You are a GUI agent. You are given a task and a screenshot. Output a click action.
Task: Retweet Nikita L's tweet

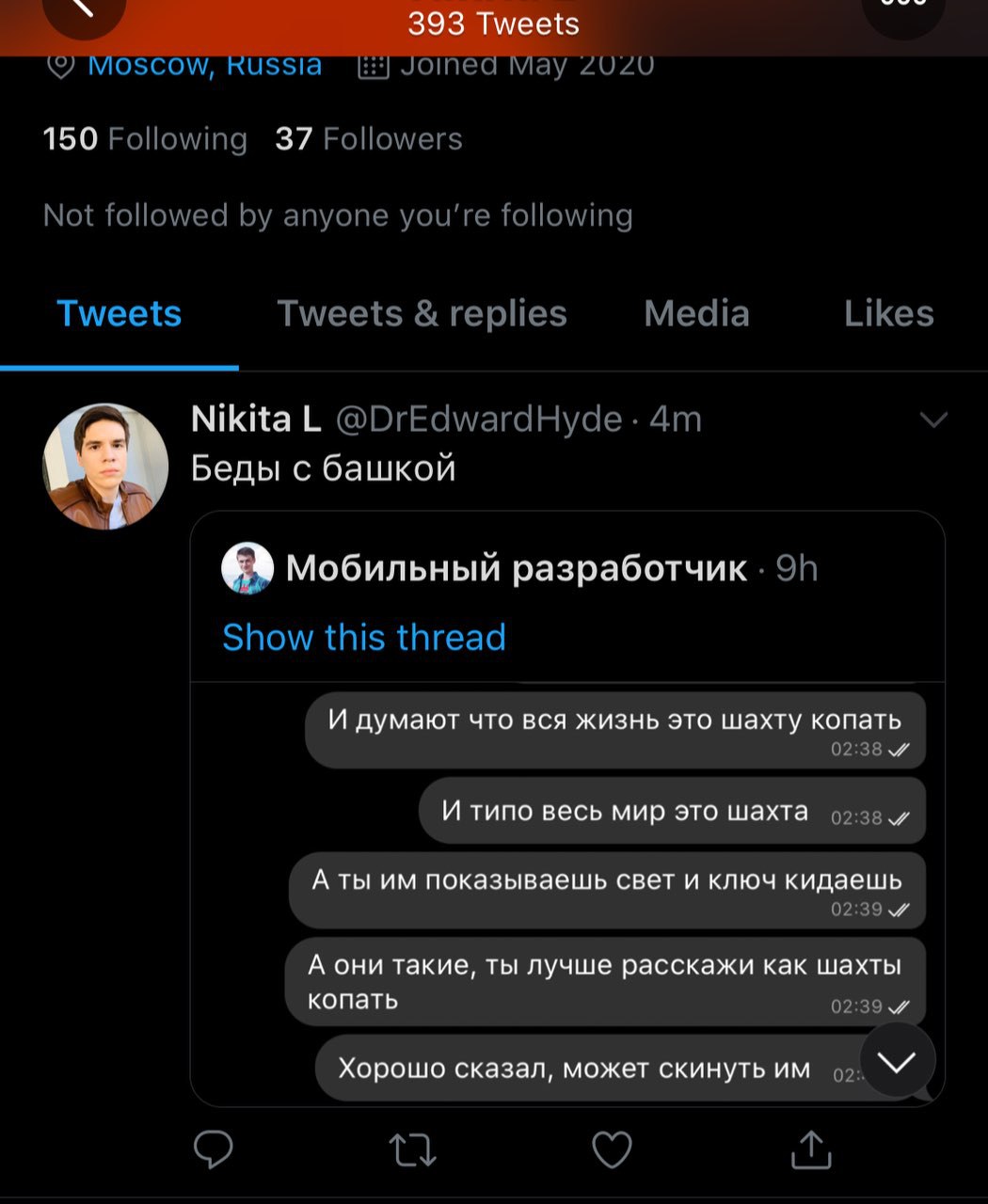point(412,1149)
